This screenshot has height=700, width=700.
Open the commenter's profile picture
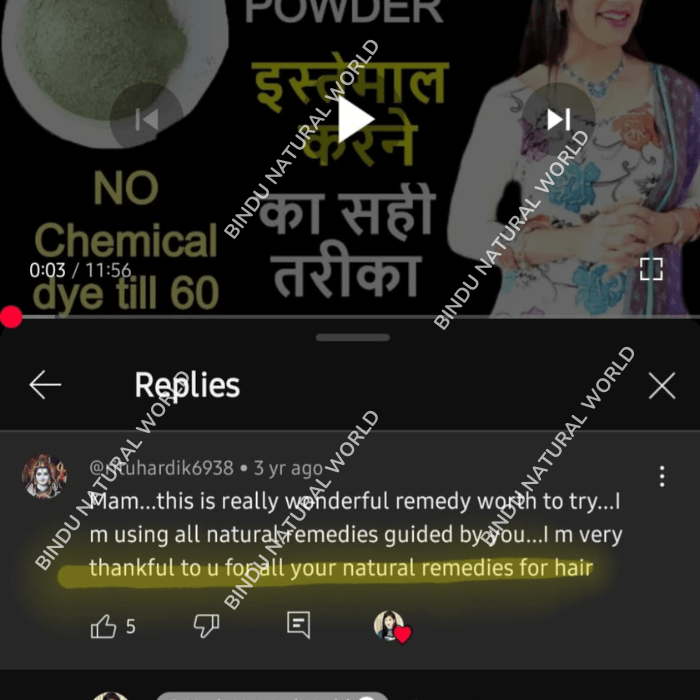(x=44, y=476)
